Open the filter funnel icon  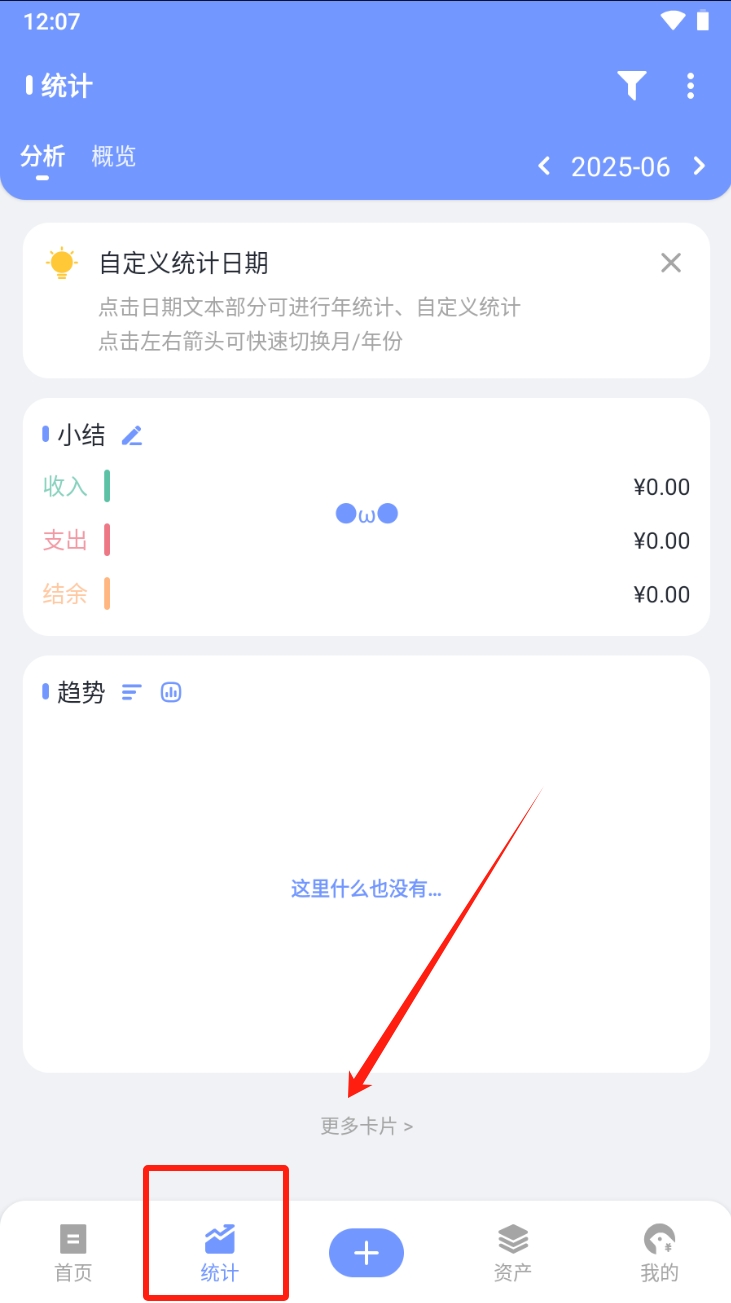click(x=631, y=86)
